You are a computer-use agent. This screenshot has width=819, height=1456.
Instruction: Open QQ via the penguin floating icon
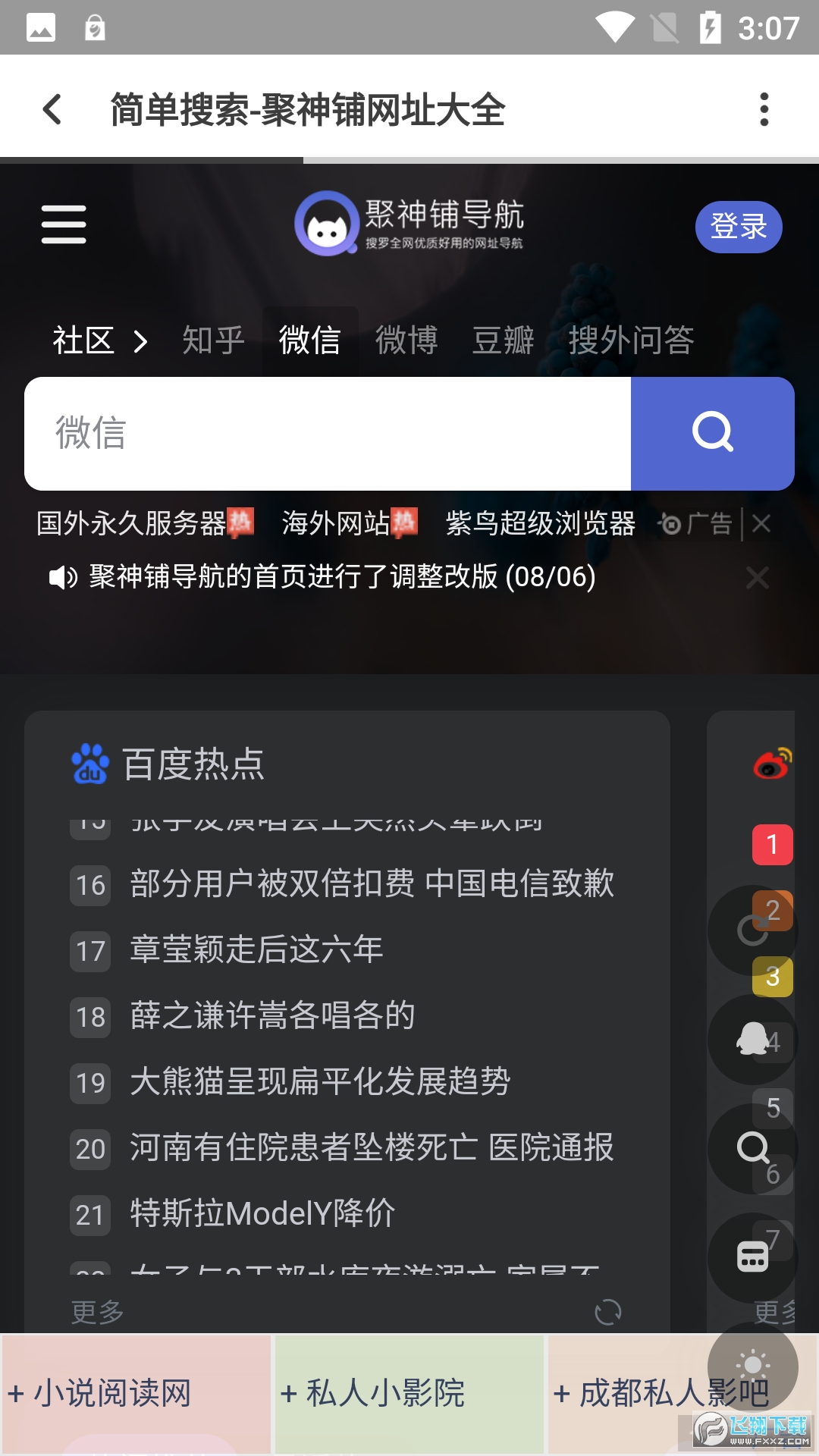752,1040
